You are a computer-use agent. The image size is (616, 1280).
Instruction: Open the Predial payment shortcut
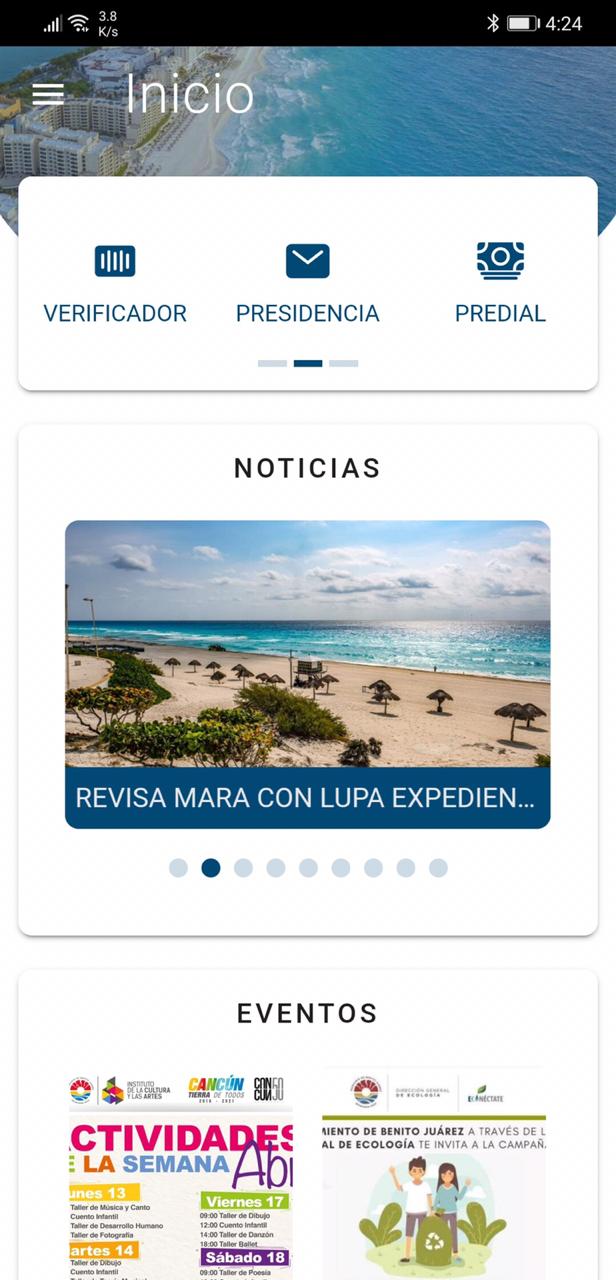click(500, 284)
